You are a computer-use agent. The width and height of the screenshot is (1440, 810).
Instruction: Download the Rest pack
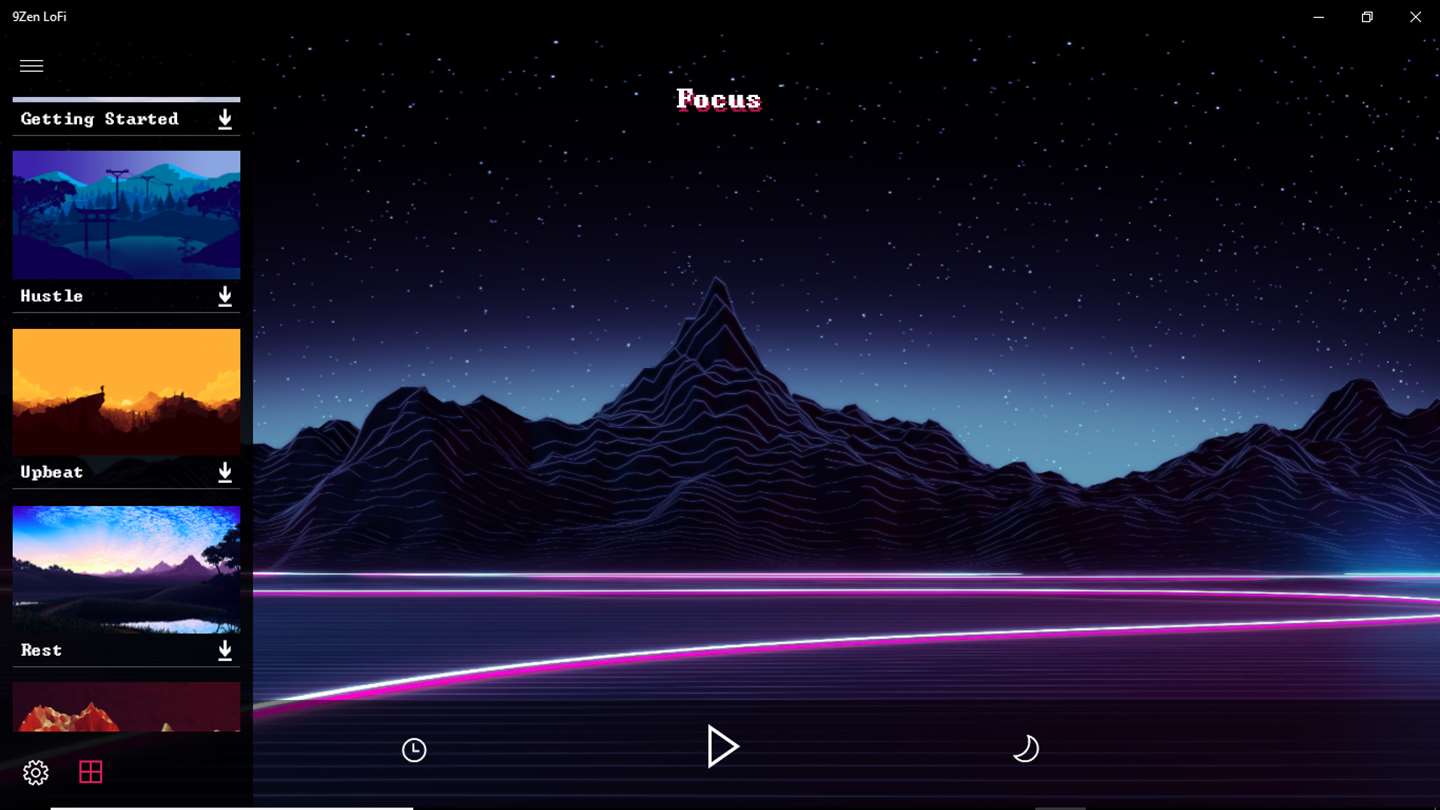coord(225,650)
